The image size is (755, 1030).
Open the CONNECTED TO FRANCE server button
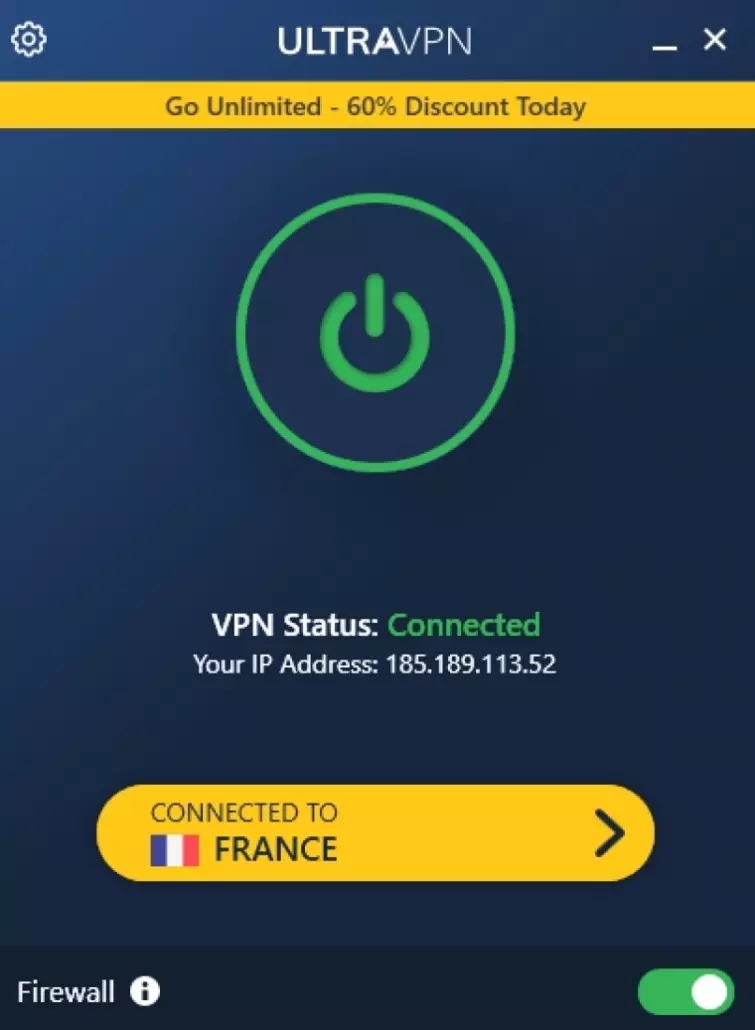pyautogui.click(x=377, y=833)
